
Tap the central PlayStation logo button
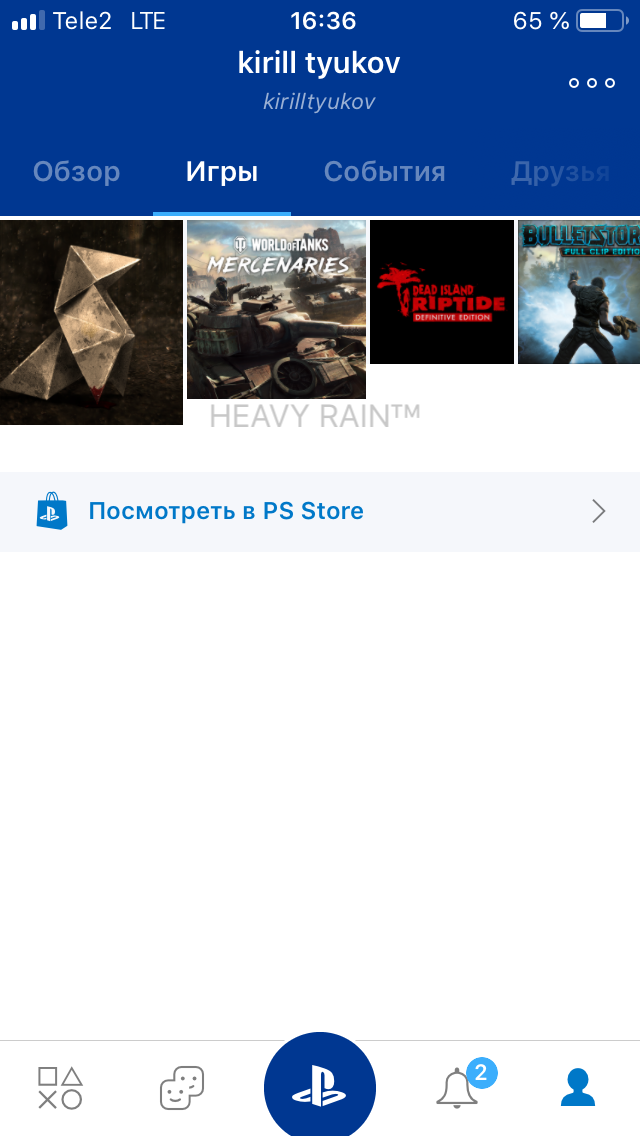pos(320,1087)
